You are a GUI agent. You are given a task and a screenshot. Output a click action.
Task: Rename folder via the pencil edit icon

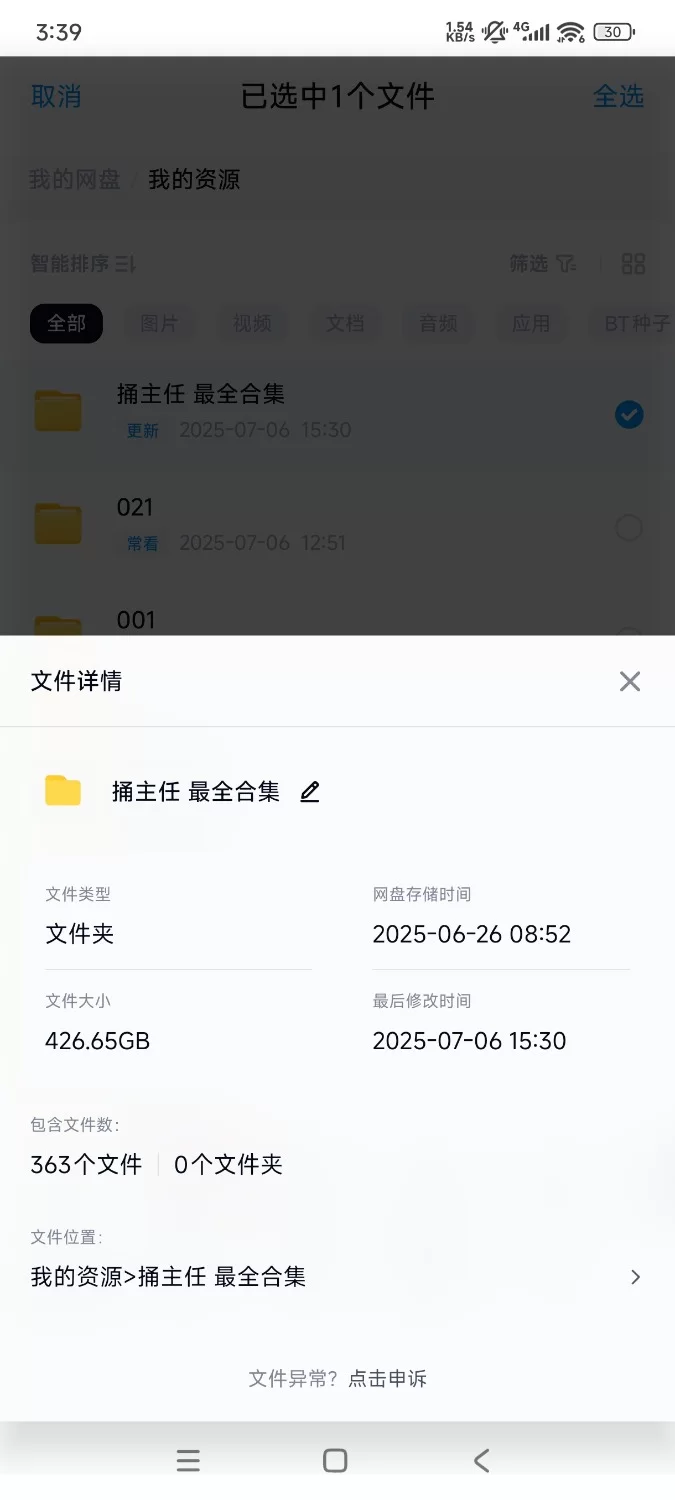point(310,792)
